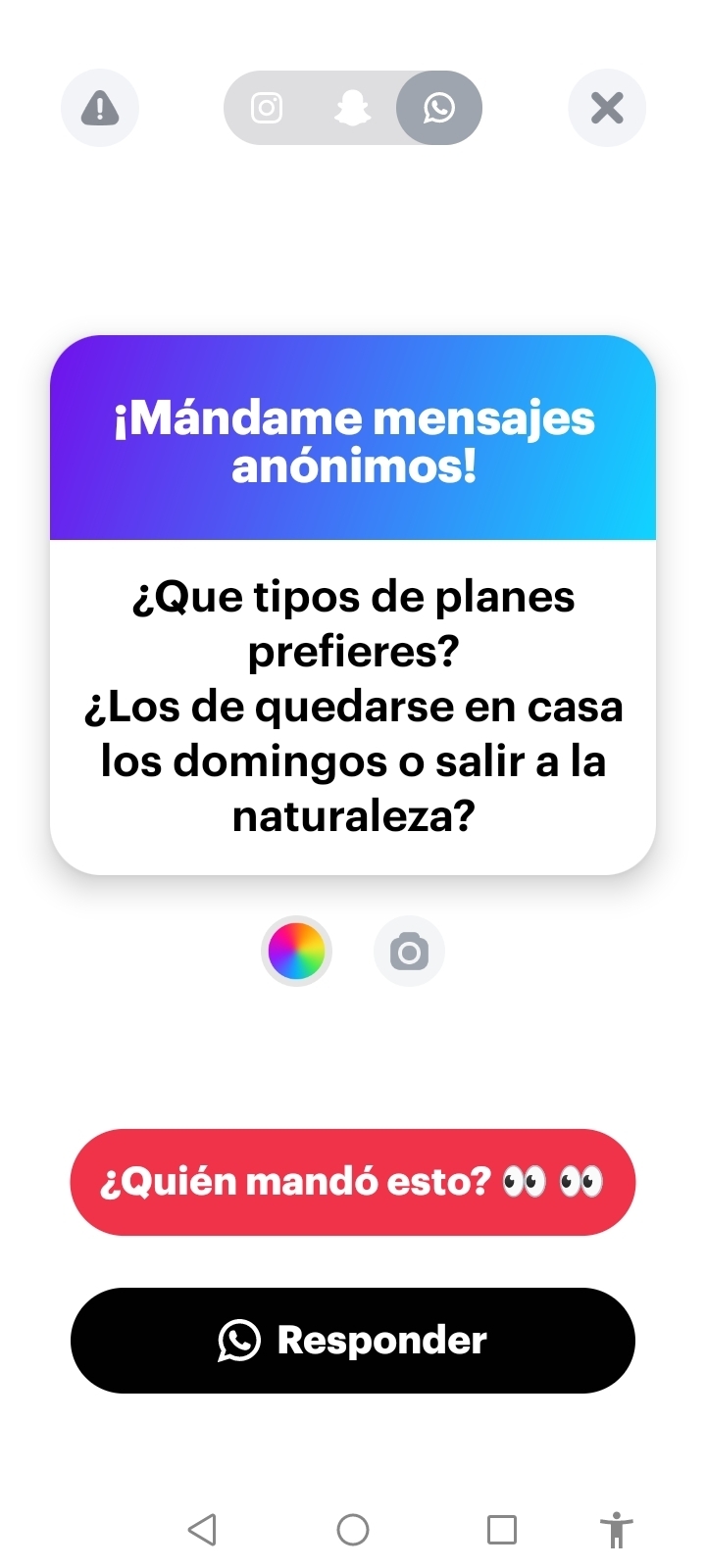Report this message with the warning icon
The height and width of the screenshot is (1568, 706).
point(100,108)
